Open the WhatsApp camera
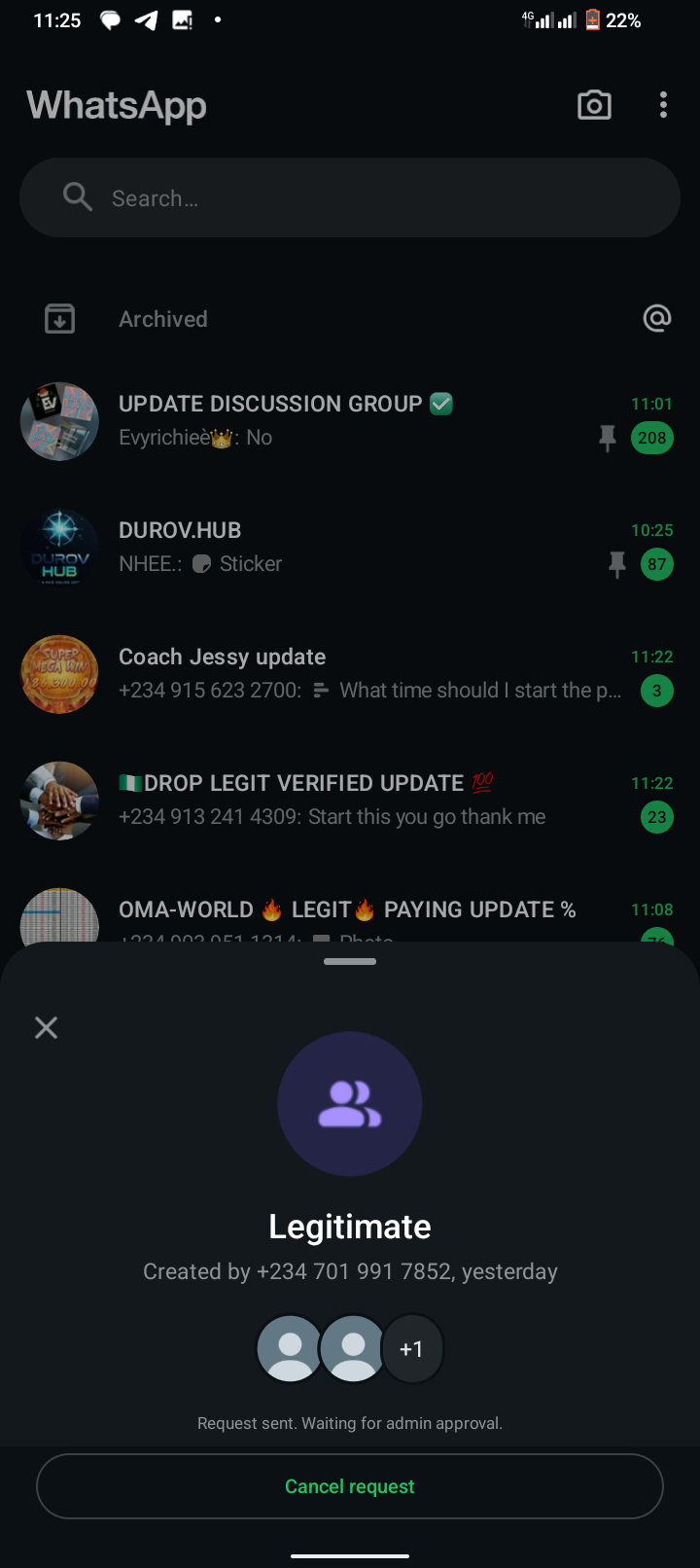 [594, 105]
